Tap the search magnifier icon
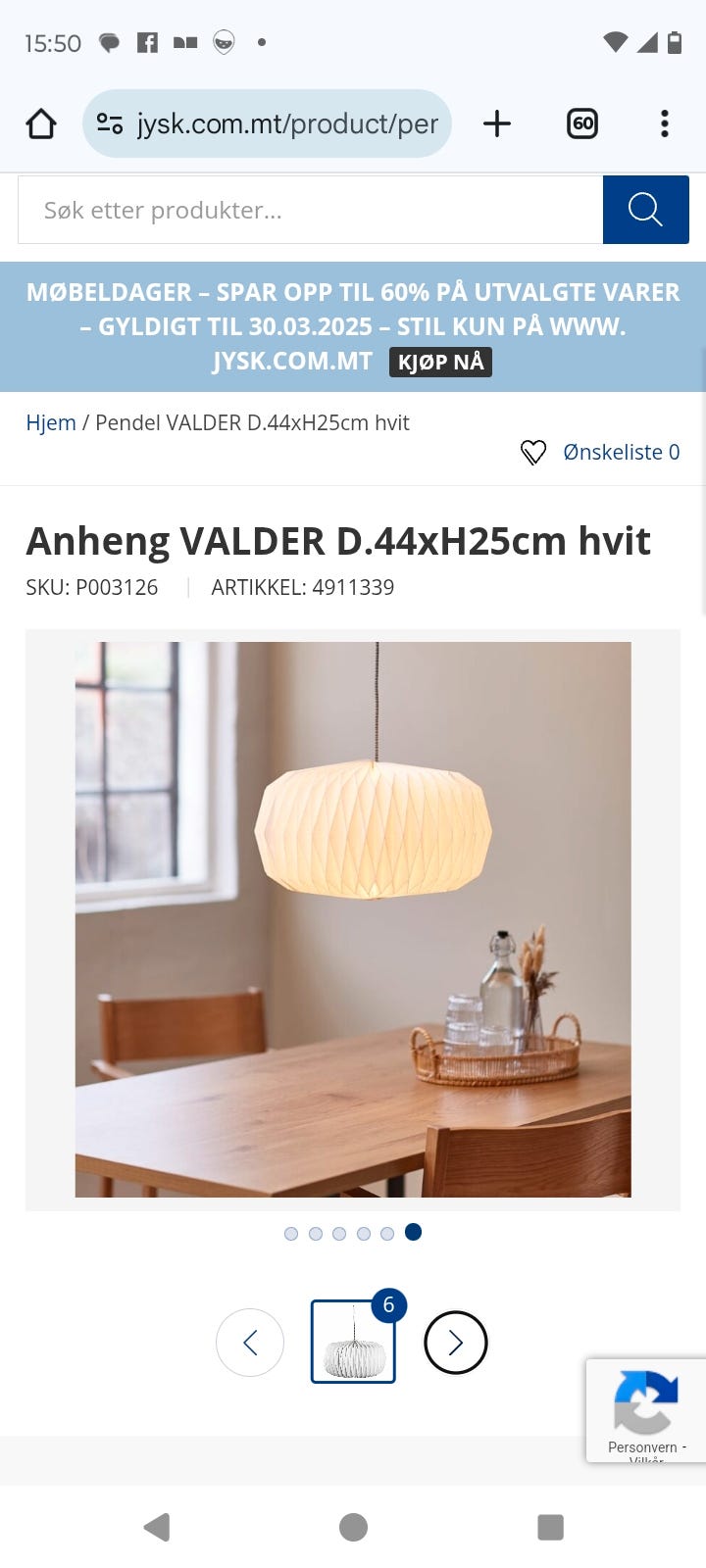Image resolution: width=706 pixels, height=1568 pixels. (x=645, y=209)
